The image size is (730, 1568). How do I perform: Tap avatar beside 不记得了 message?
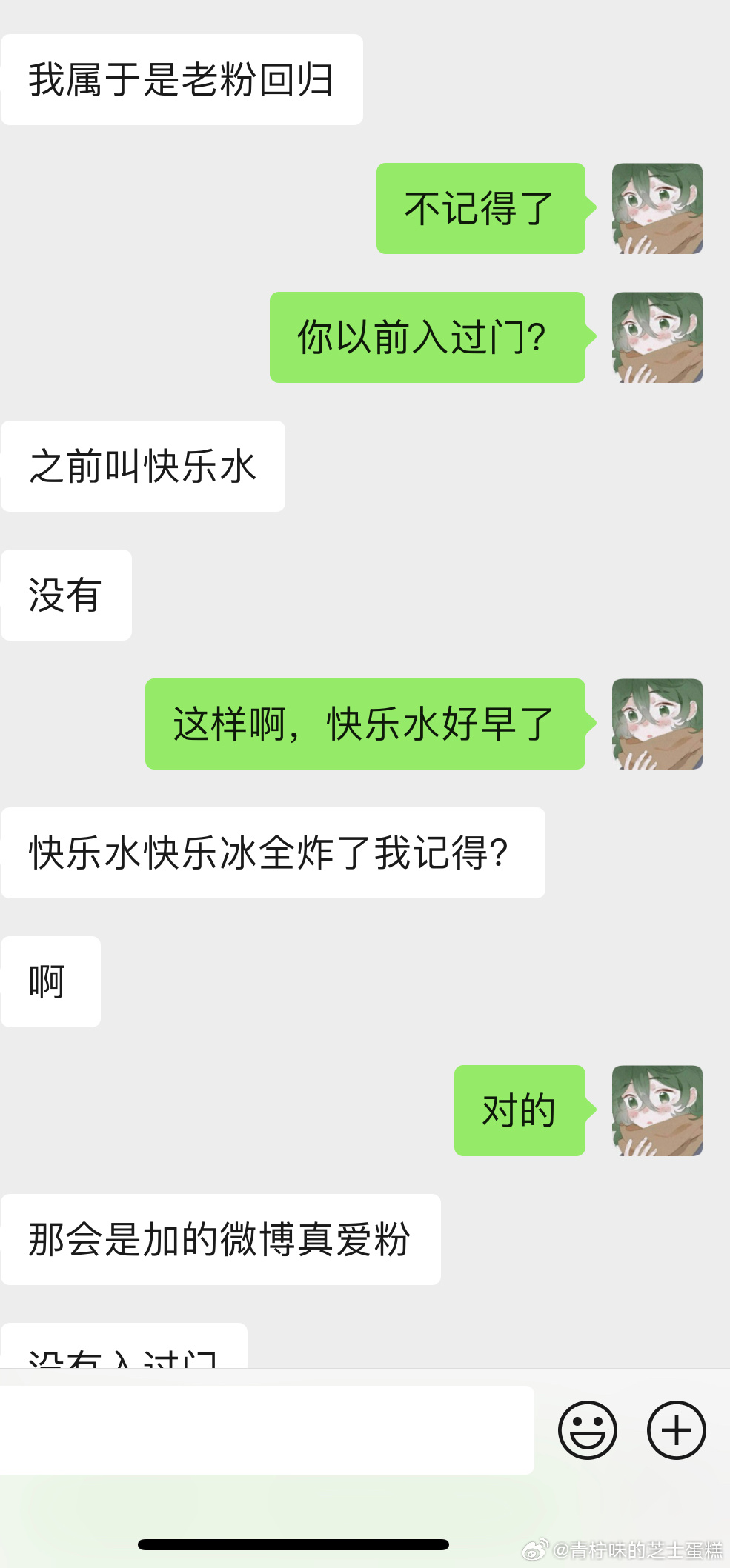point(657,208)
